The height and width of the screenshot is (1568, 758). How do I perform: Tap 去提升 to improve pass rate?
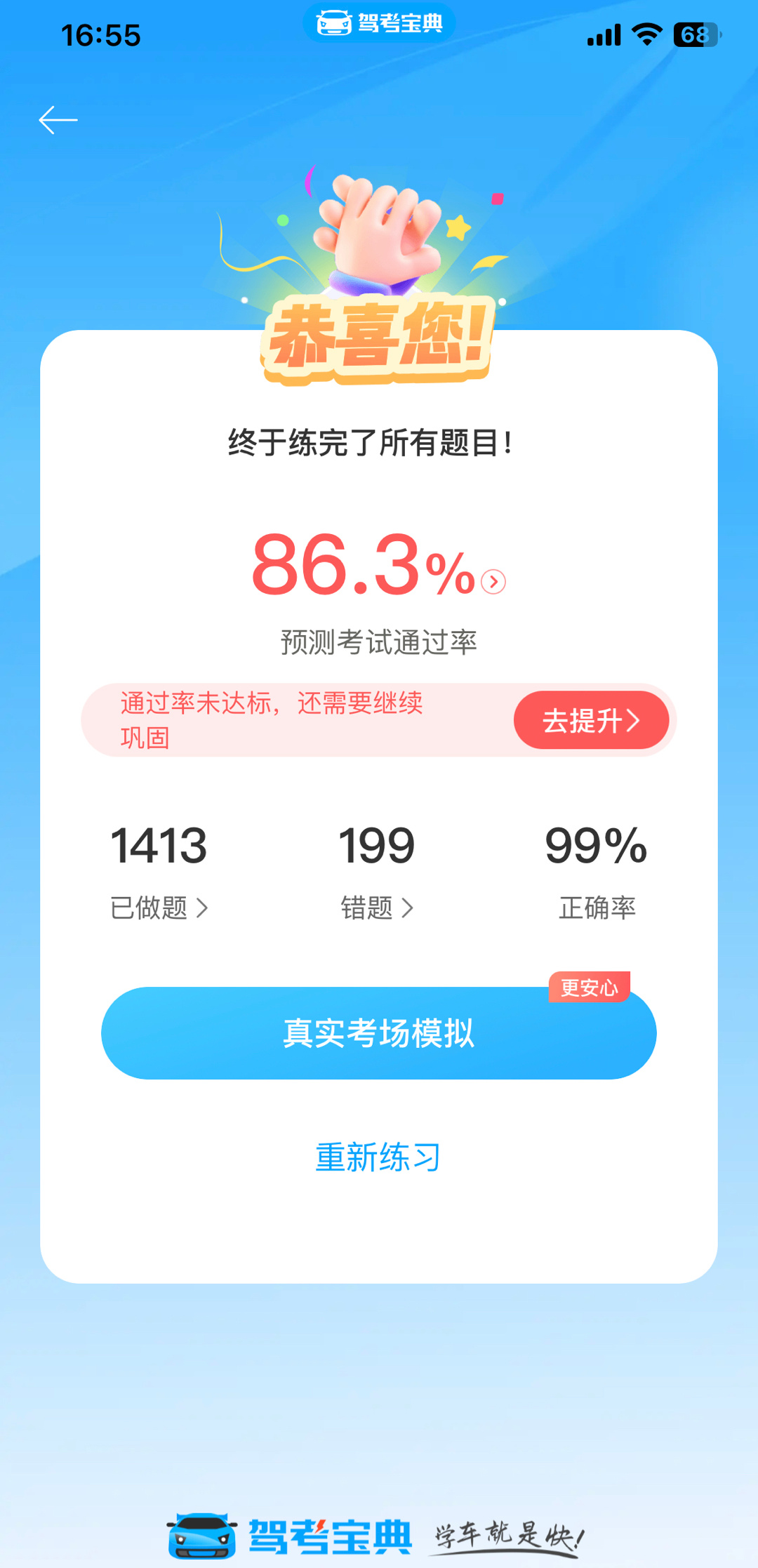tap(591, 719)
